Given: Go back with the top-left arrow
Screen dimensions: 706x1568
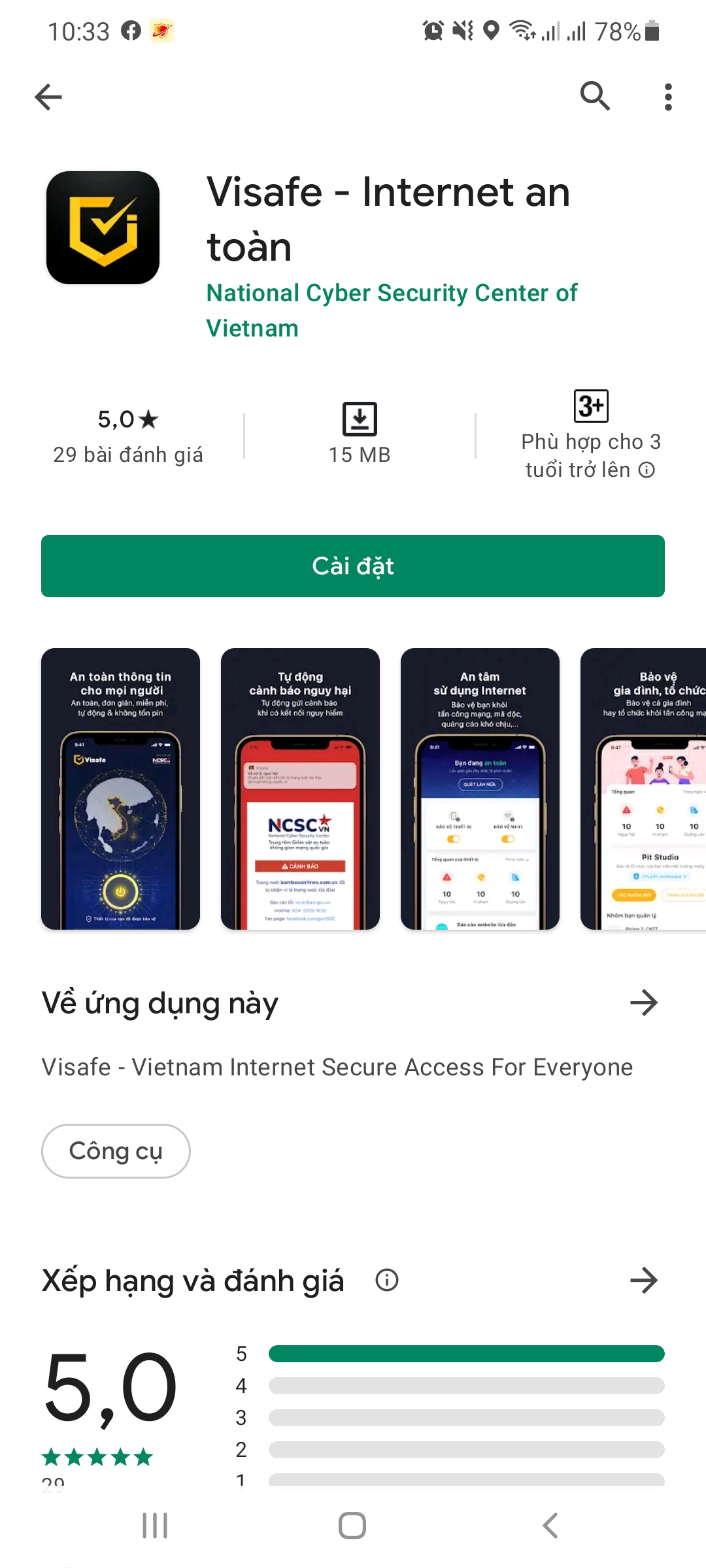Looking at the screenshot, I should [48, 97].
